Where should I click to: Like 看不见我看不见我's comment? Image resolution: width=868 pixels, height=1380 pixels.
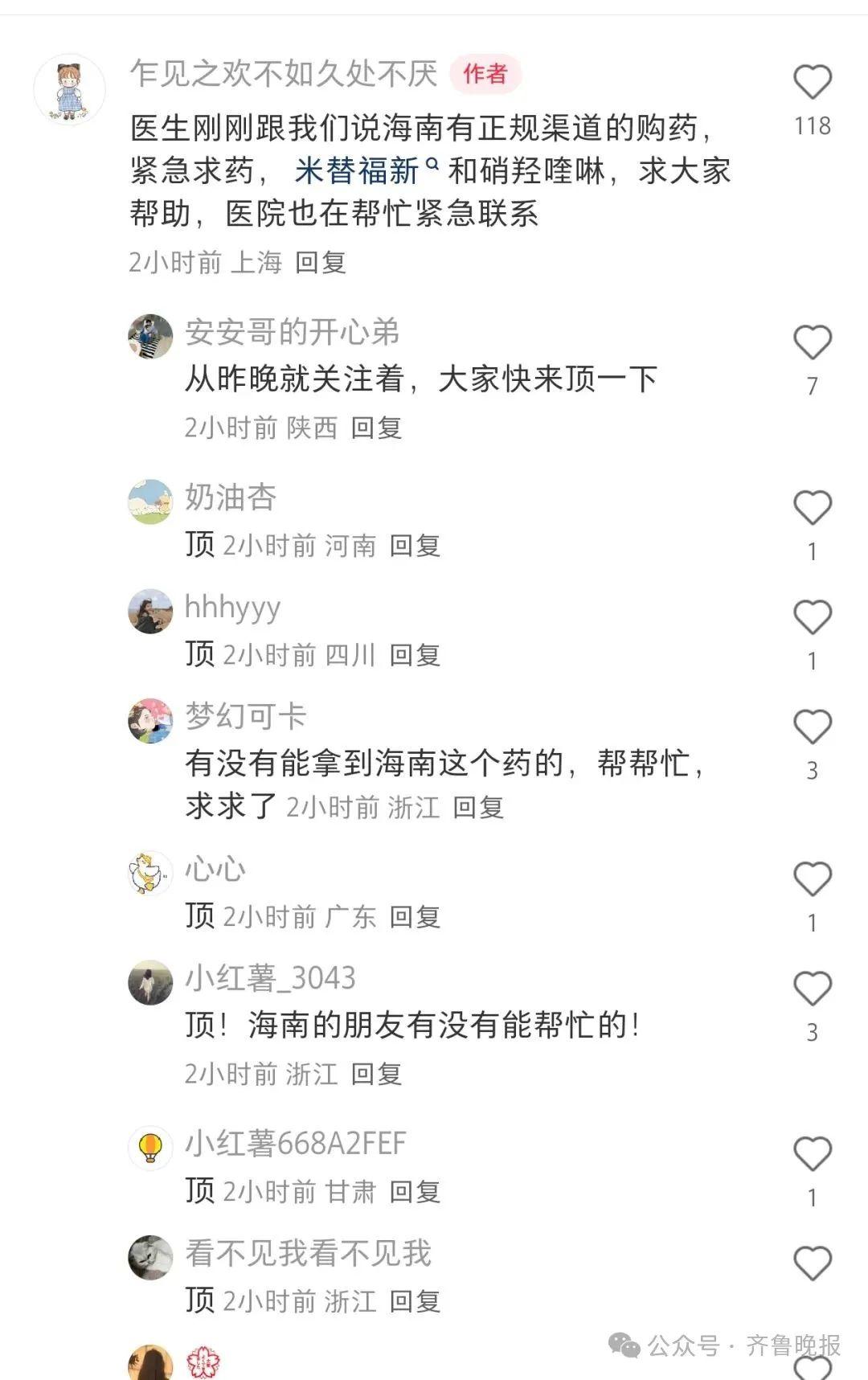tap(812, 1264)
